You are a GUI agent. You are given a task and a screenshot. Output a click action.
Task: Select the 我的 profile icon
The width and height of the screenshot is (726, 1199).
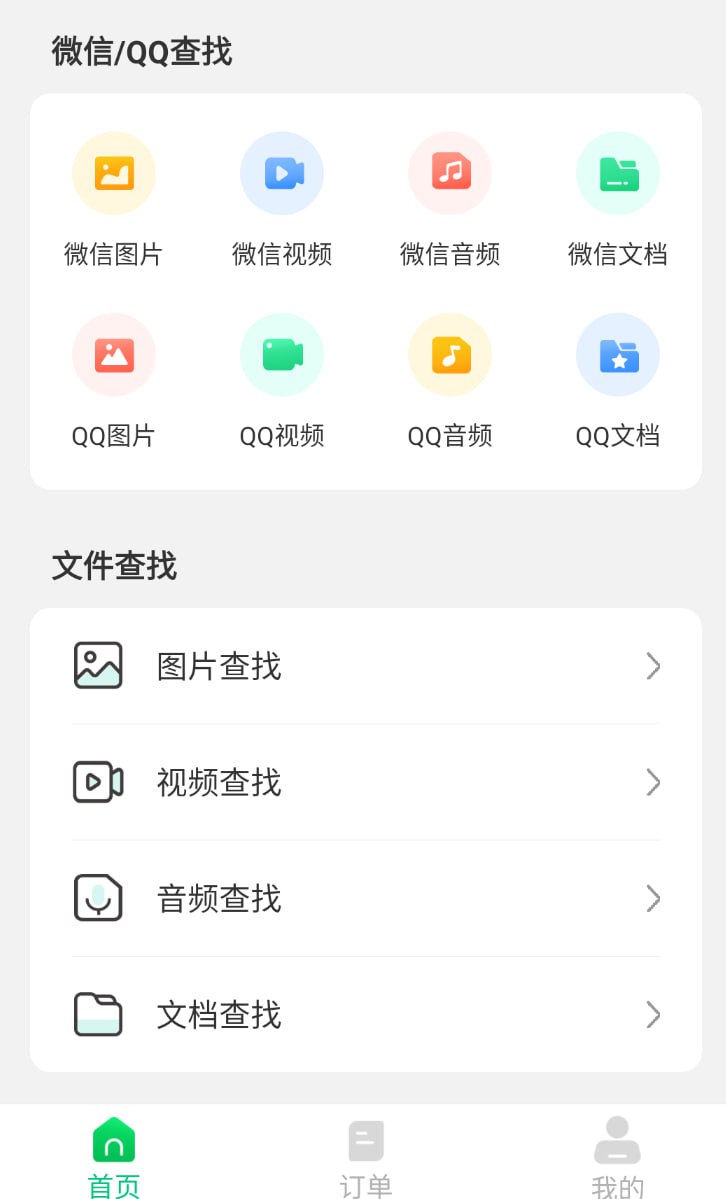coord(617,1138)
